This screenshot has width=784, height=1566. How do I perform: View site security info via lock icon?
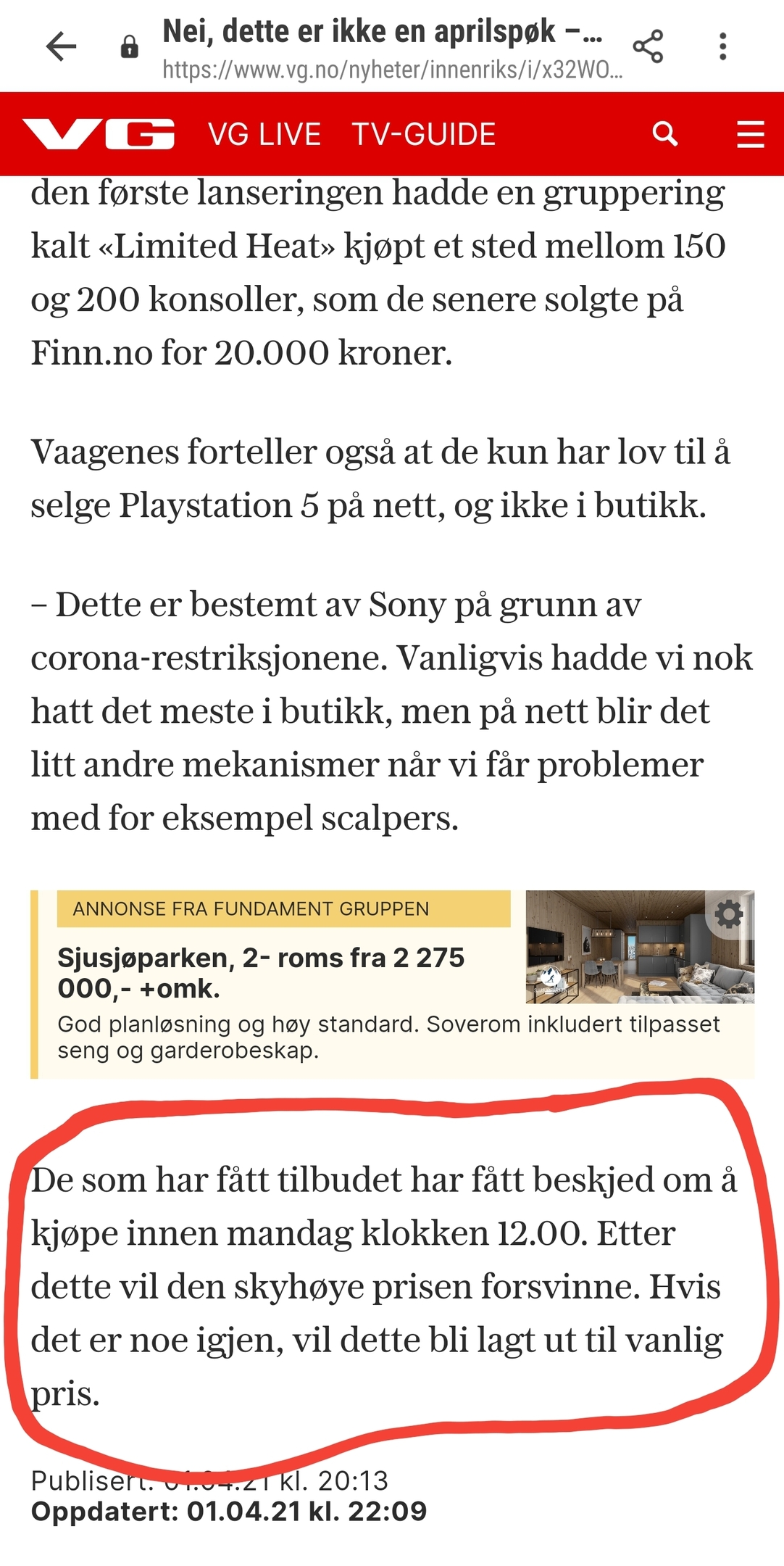(x=130, y=47)
